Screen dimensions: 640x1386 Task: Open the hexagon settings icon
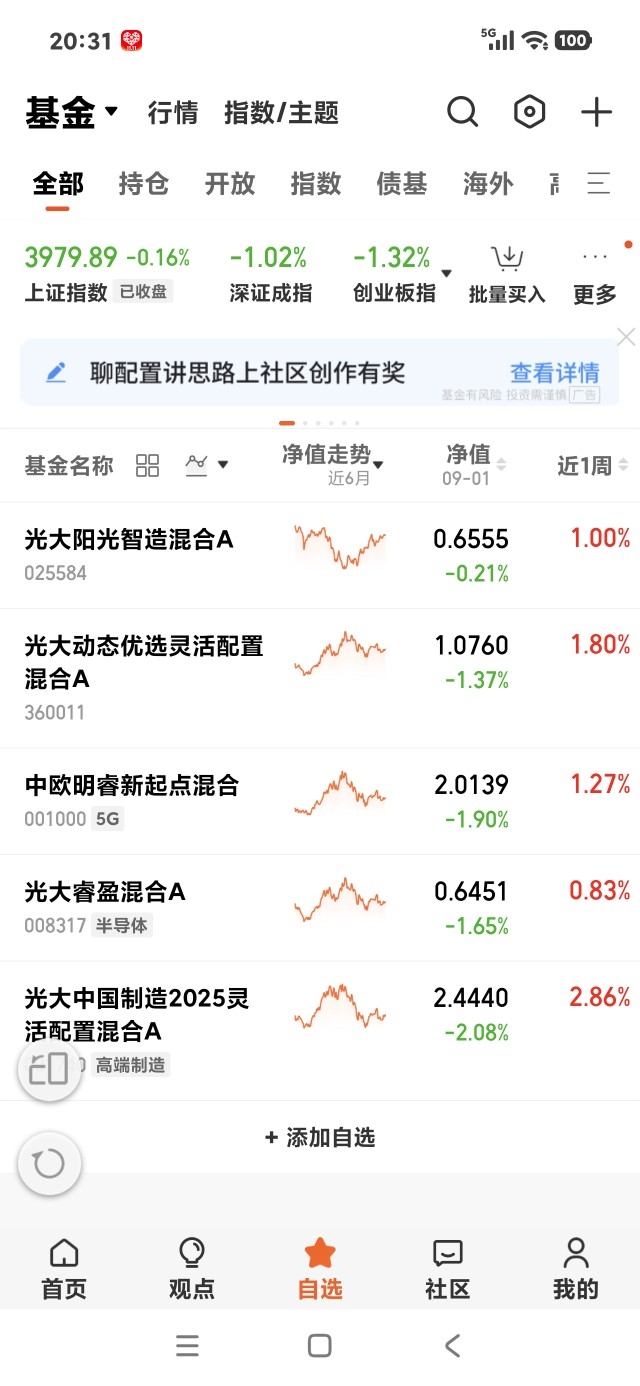(529, 113)
